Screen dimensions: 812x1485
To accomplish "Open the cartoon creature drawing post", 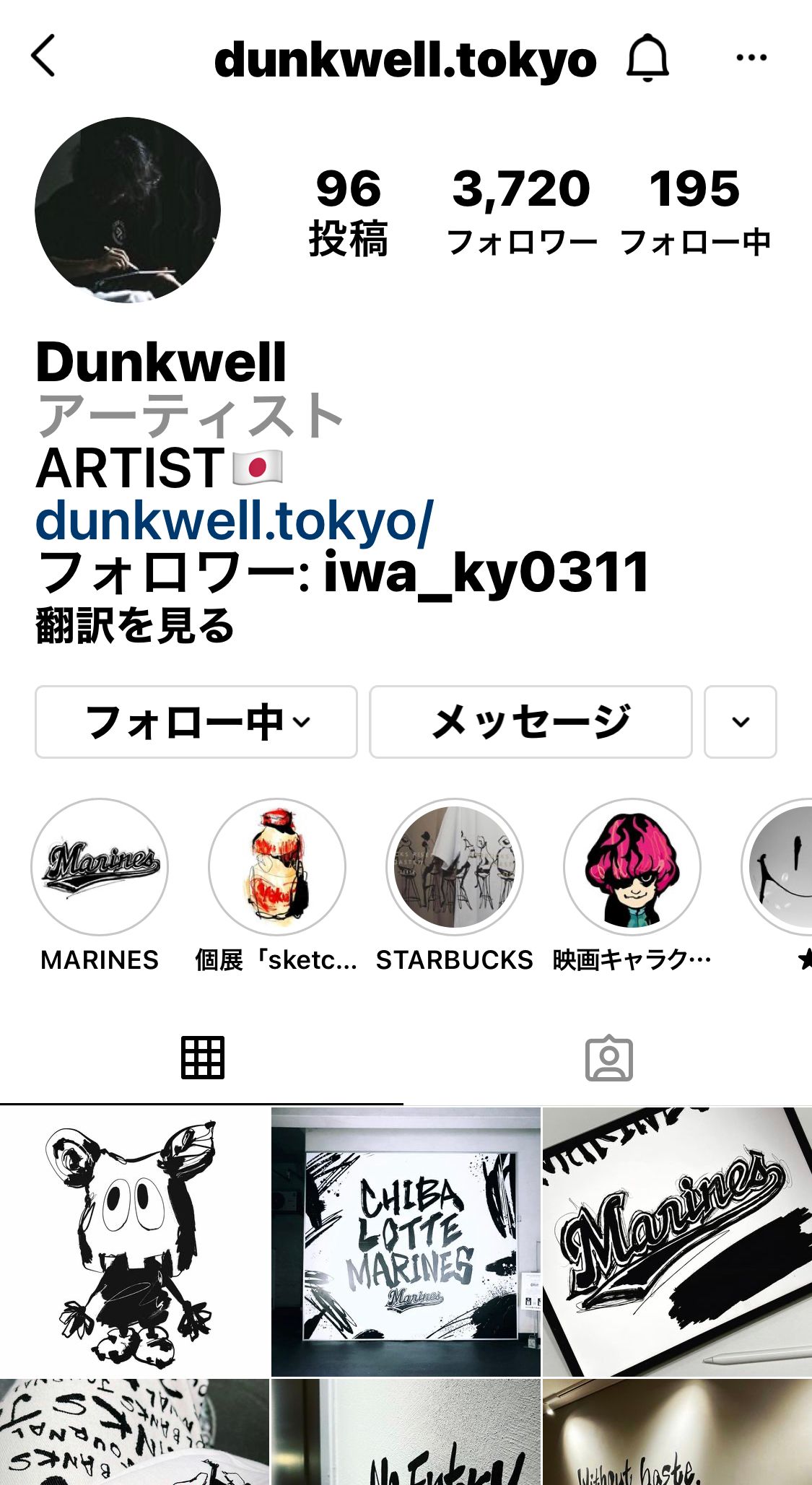I will point(134,1242).
